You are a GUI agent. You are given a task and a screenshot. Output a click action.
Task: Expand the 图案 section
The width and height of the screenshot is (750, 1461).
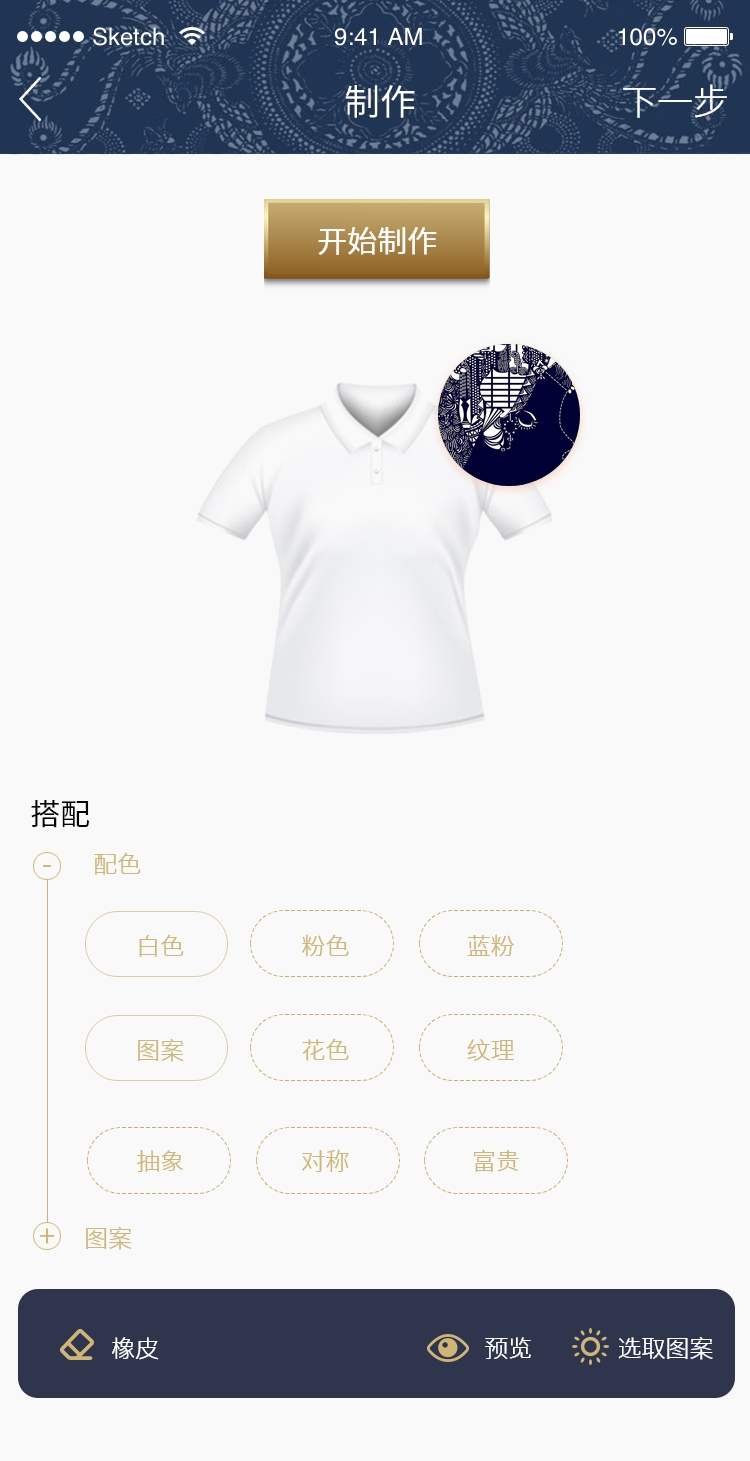[x=47, y=1236]
